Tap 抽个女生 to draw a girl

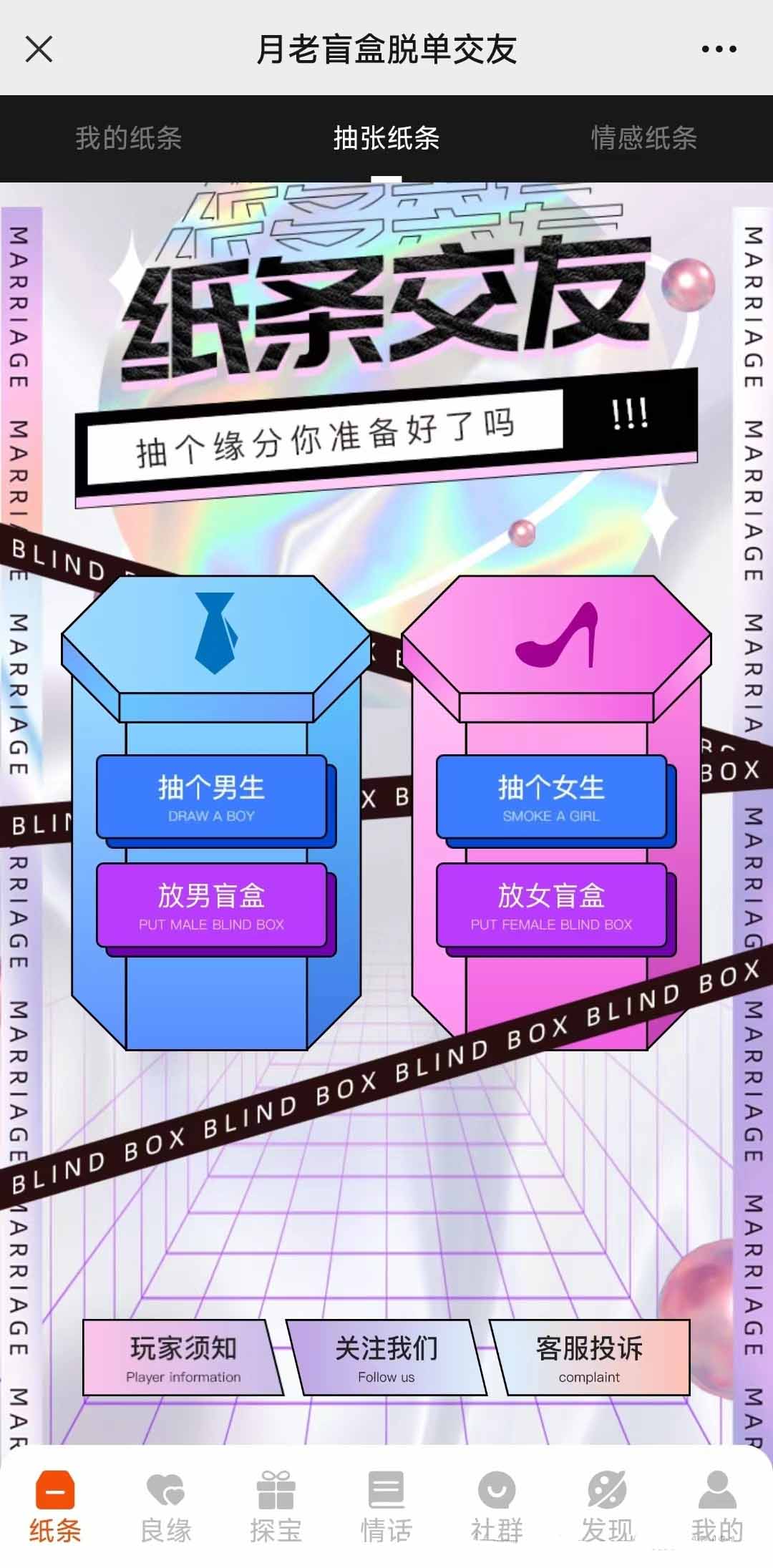(551, 797)
